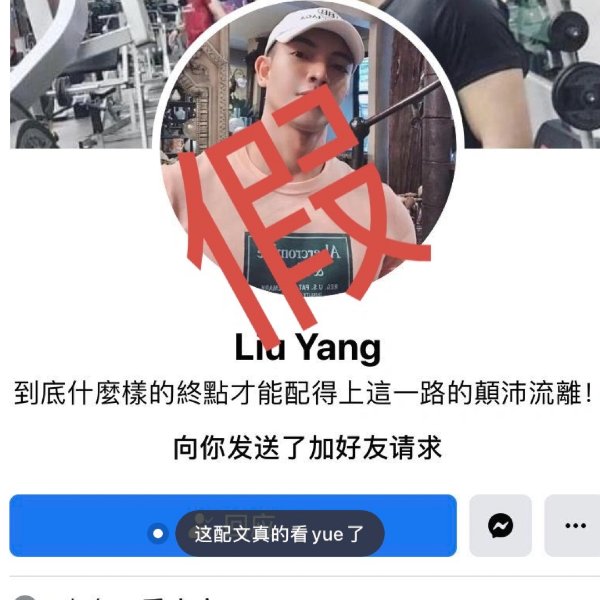Open the gym cover photo
Screen dimensions: 600x600
click(80, 70)
